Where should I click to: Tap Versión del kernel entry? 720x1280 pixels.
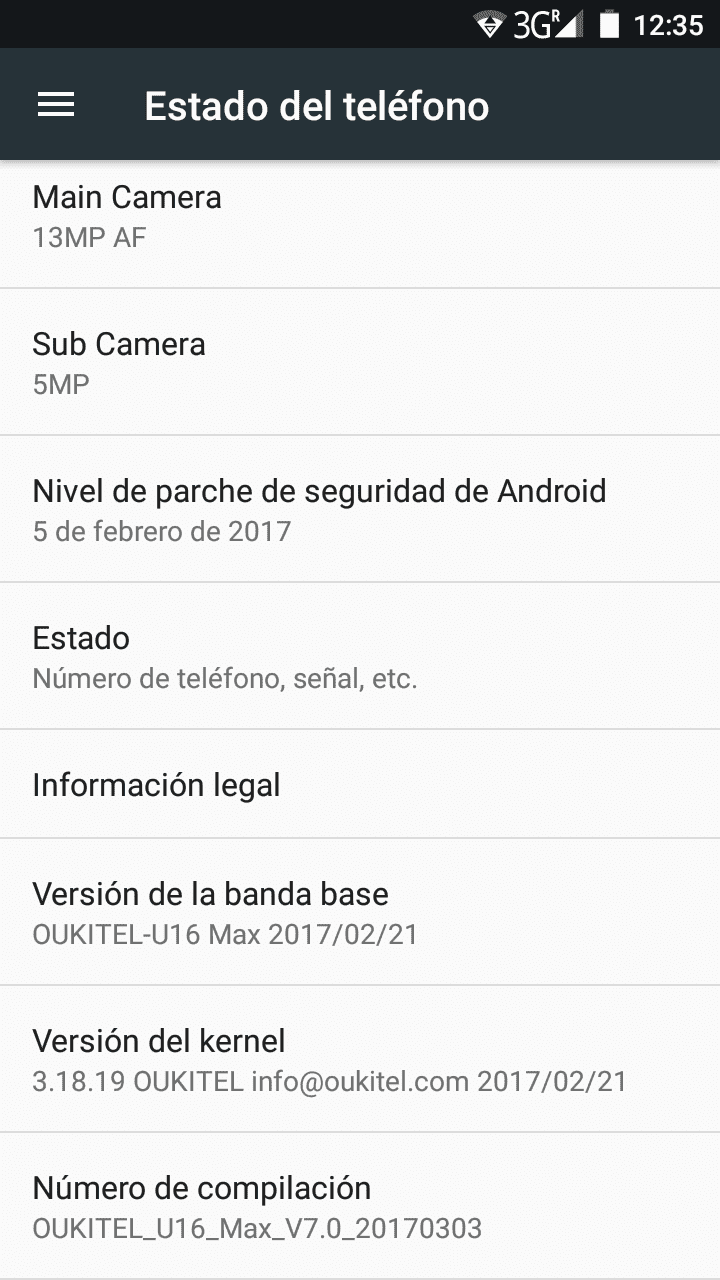pyautogui.click(x=360, y=1059)
